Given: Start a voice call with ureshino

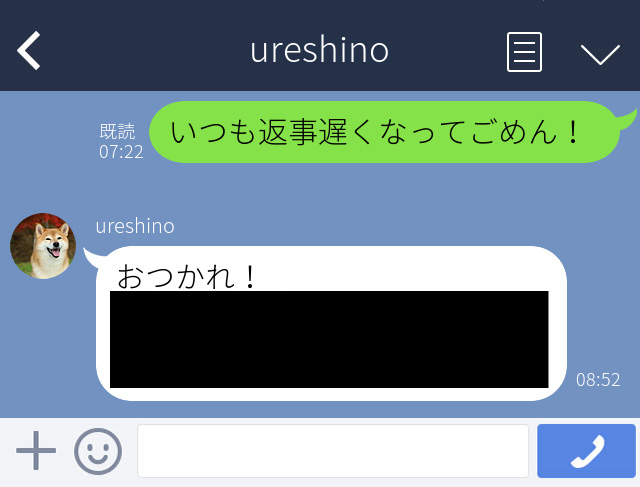Looking at the screenshot, I should click(586, 452).
